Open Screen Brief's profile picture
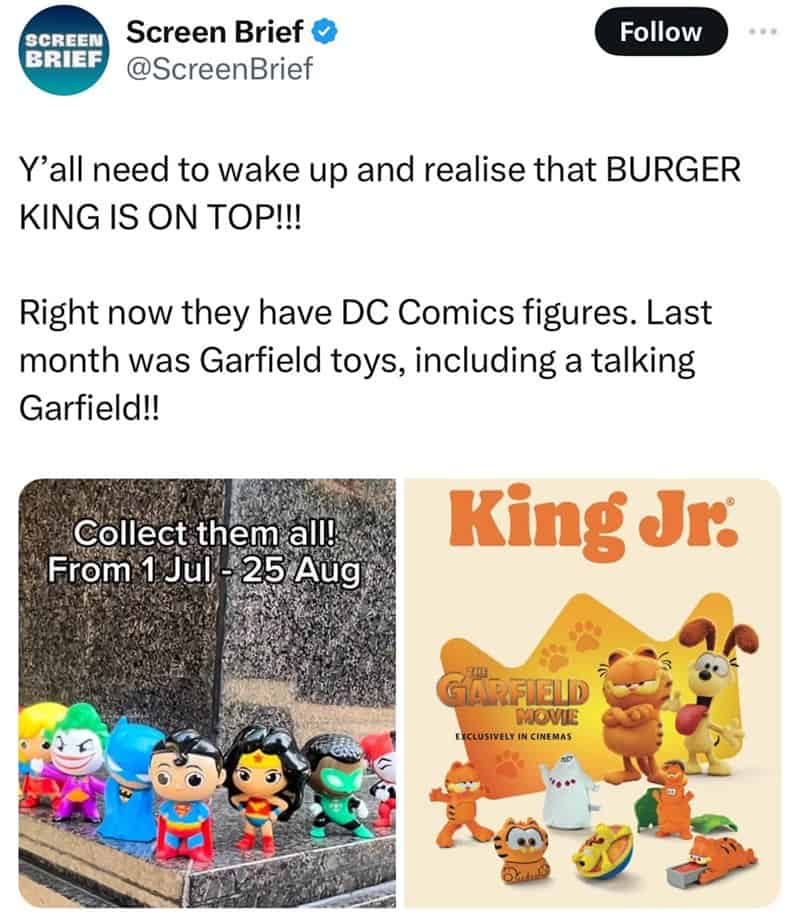Viewport: 800px width, 915px height. point(63,54)
